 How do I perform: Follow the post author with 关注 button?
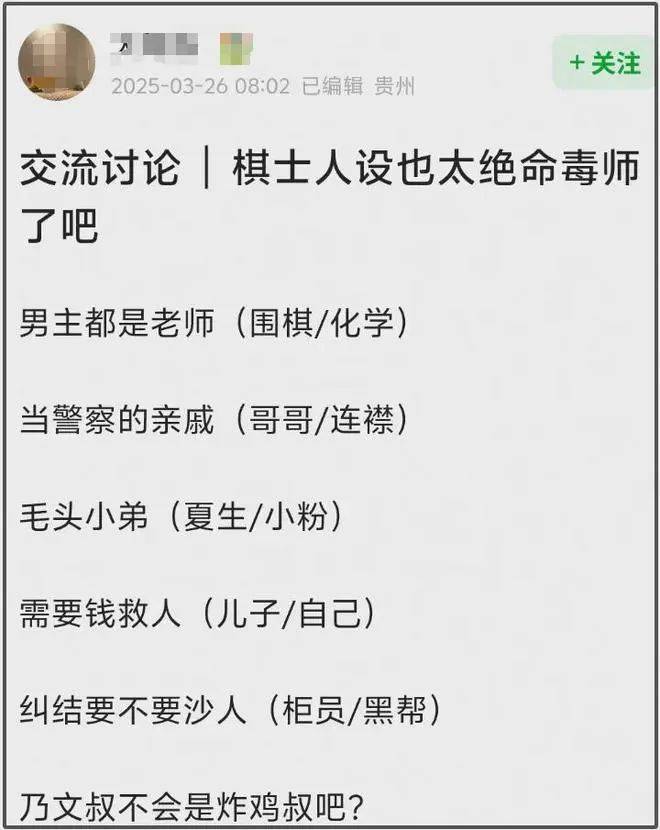click(606, 63)
